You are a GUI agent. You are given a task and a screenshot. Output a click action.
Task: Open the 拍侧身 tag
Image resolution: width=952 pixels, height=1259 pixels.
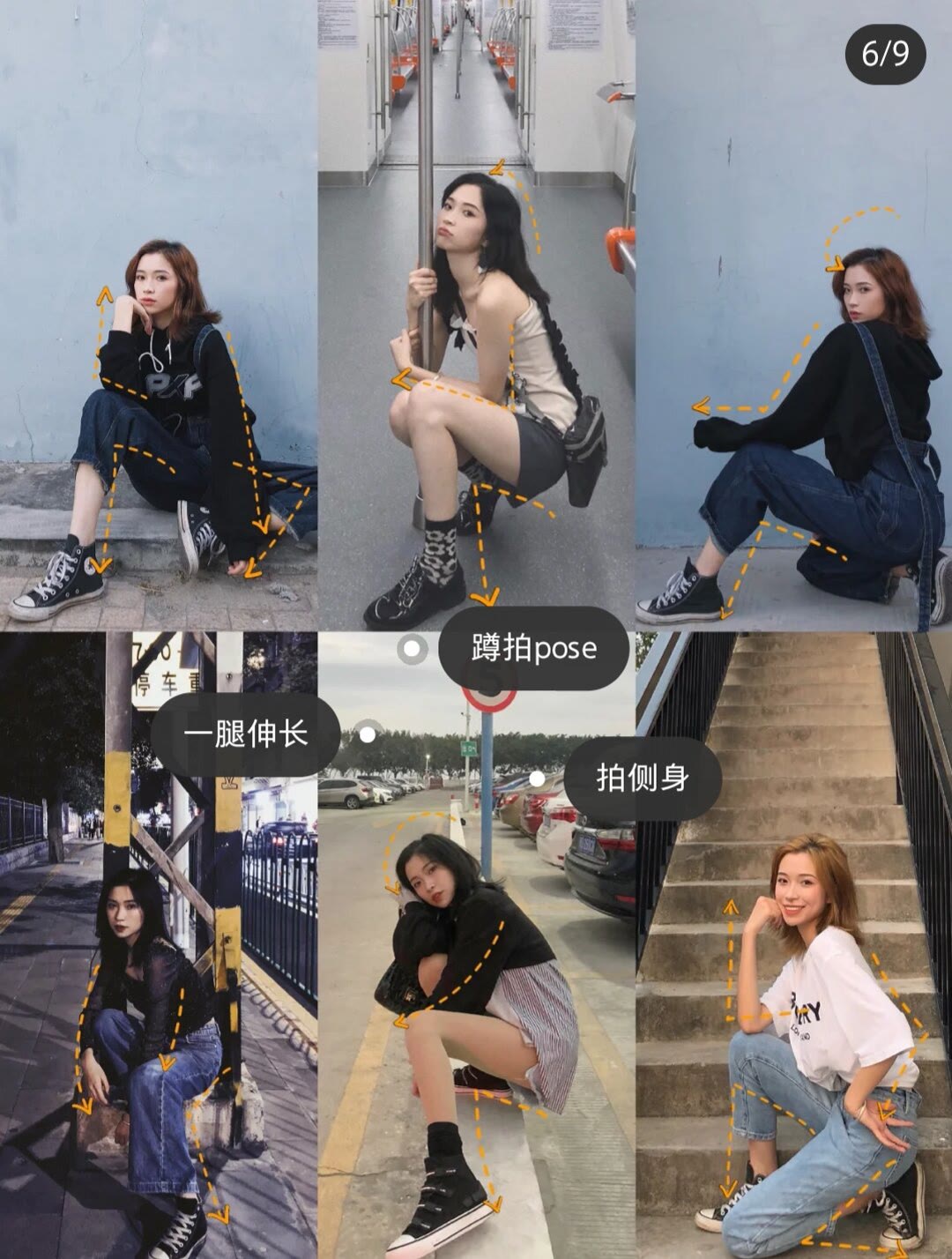tap(643, 778)
